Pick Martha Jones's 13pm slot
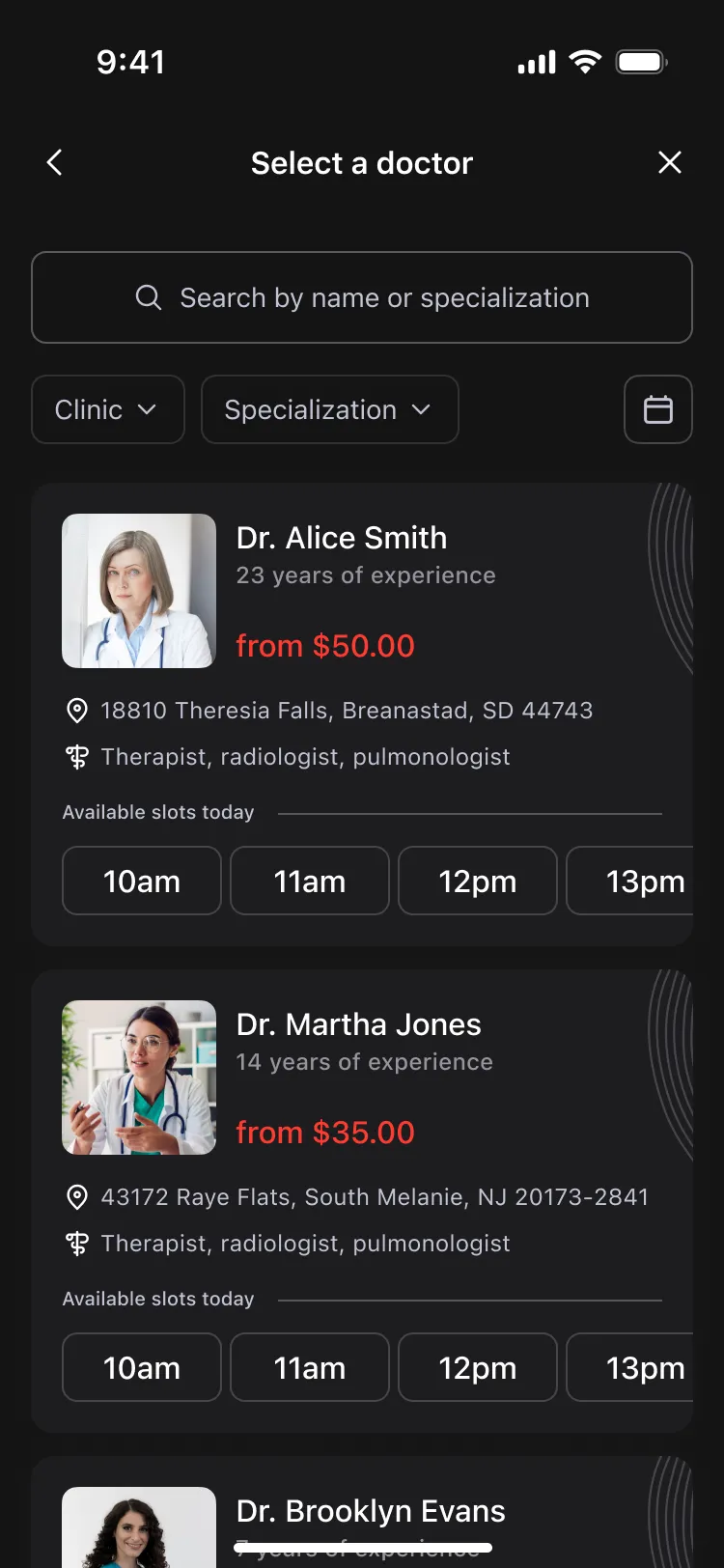 click(x=637, y=1367)
